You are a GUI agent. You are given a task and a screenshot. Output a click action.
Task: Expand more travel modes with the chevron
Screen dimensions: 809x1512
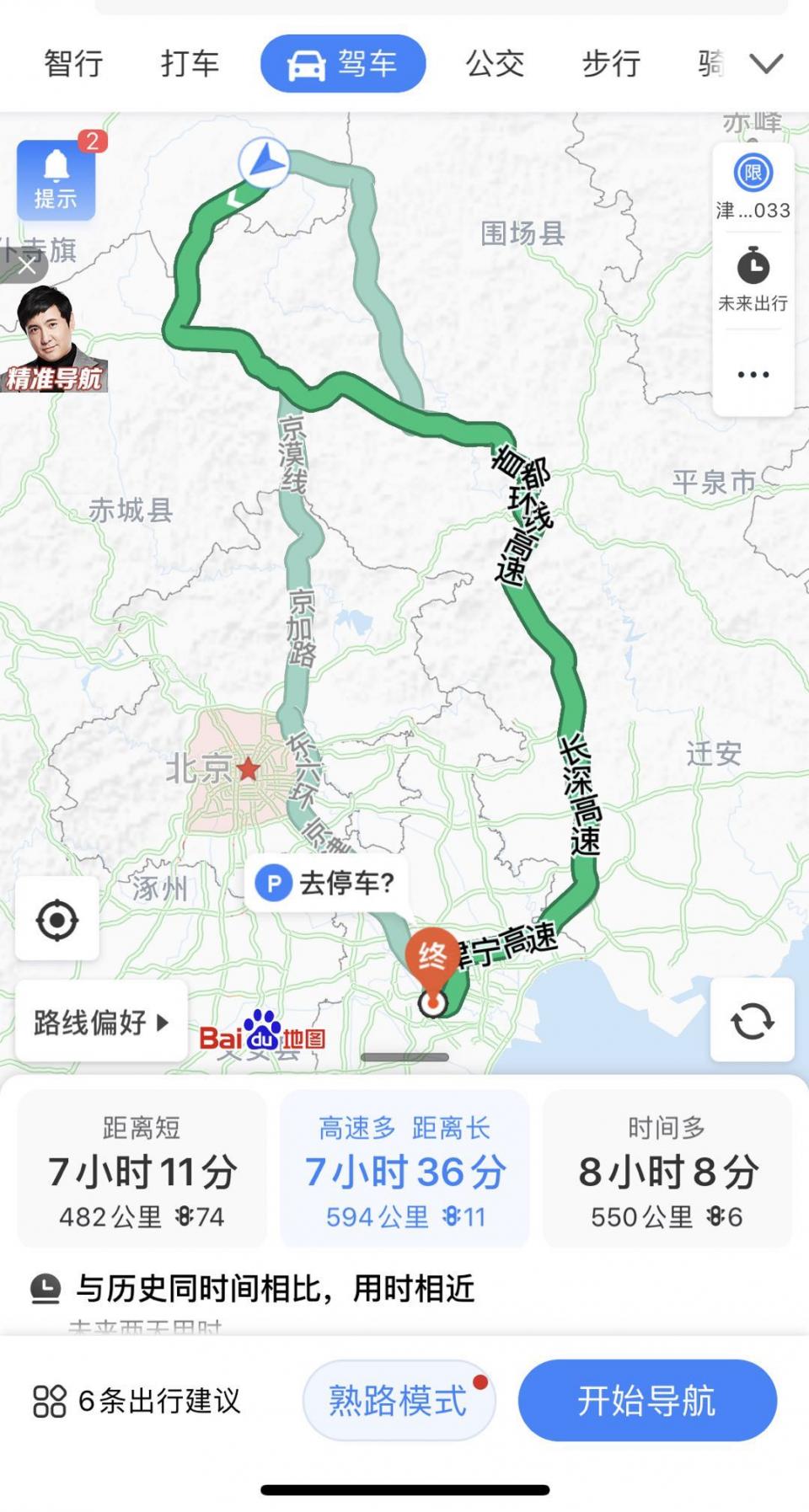coord(766,64)
